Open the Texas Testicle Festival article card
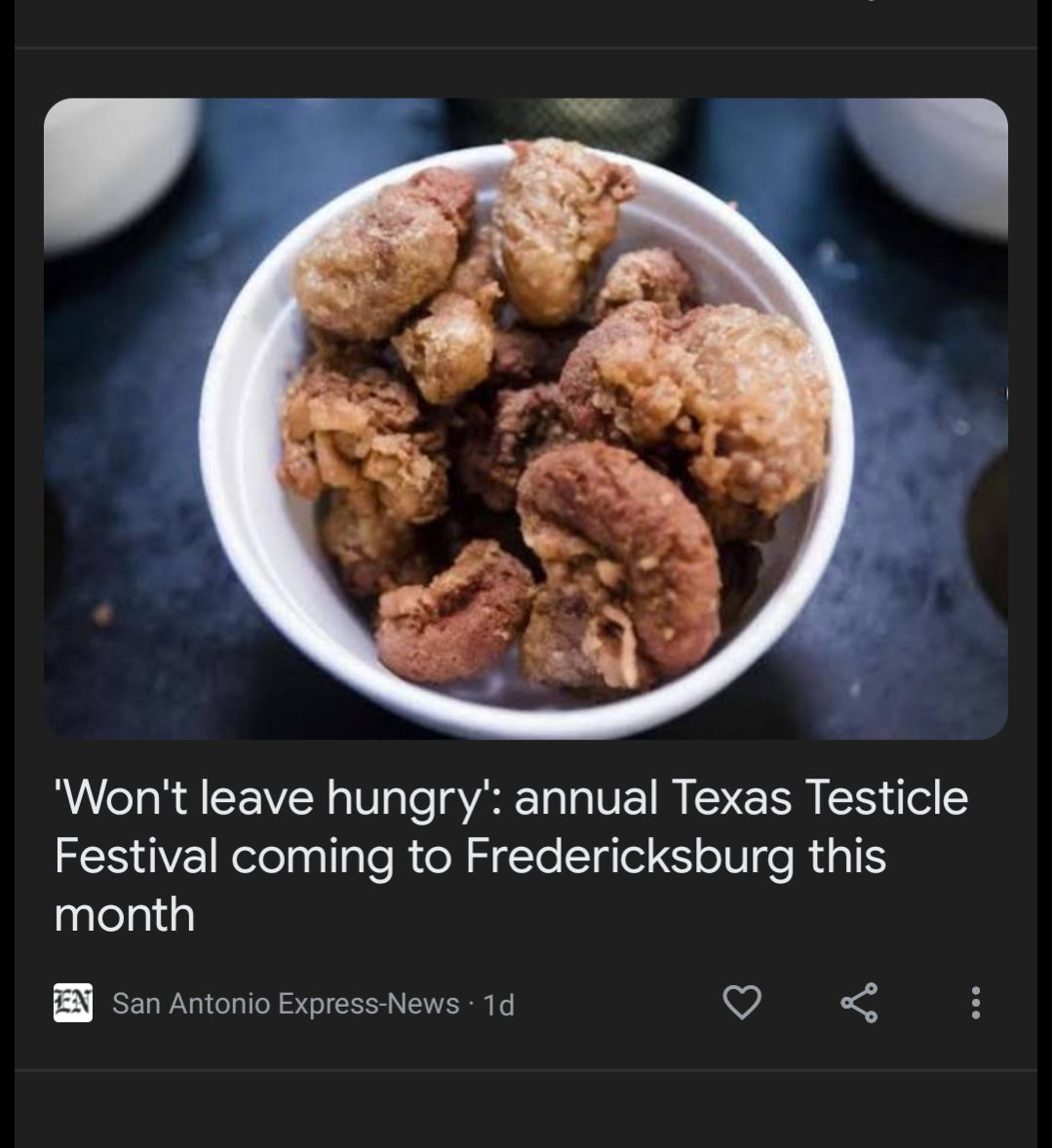This screenshot has height=1148, width=1052. (511, 854)
